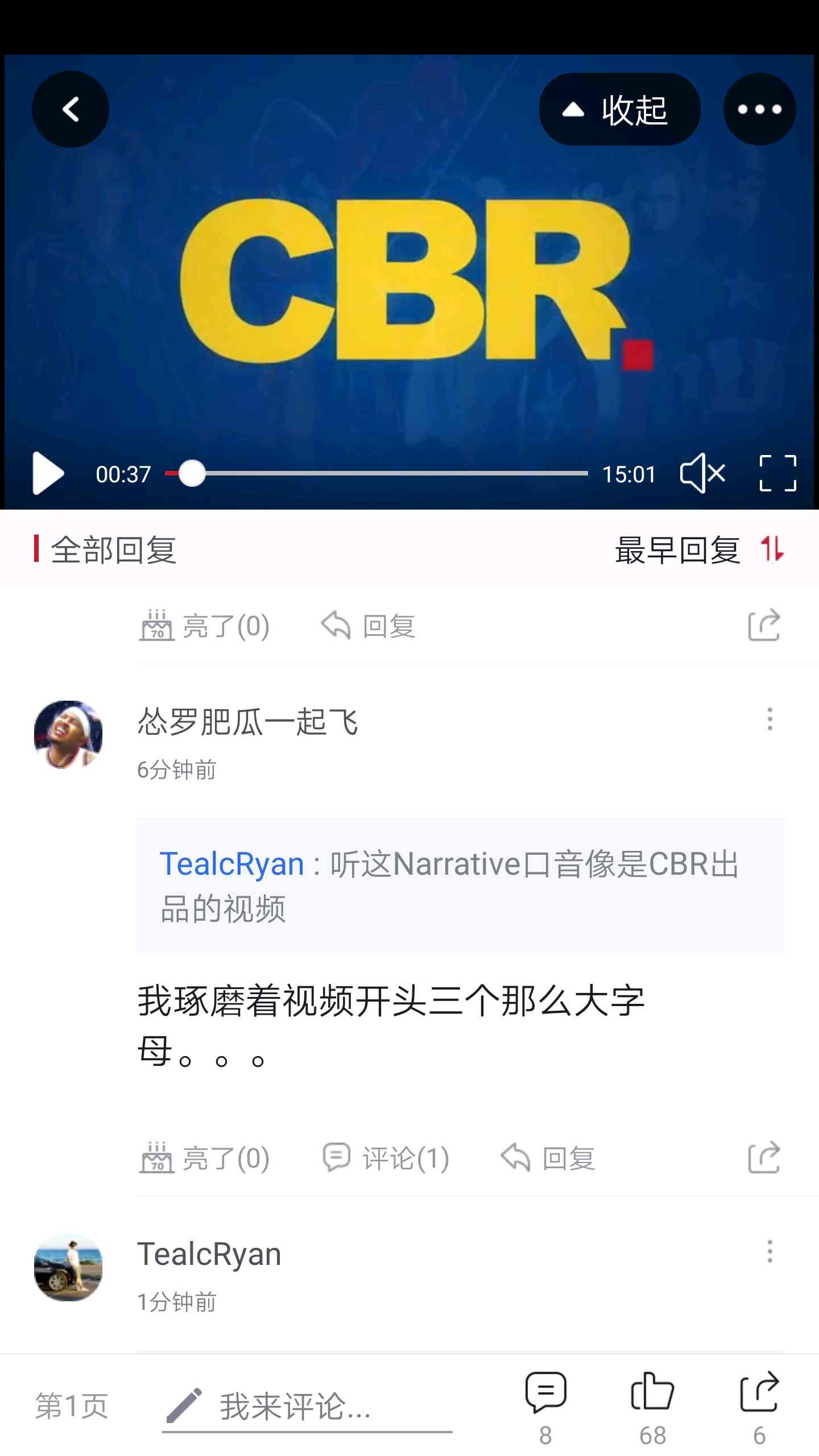Go back using the video's back arrow

[x=71, y=109]
